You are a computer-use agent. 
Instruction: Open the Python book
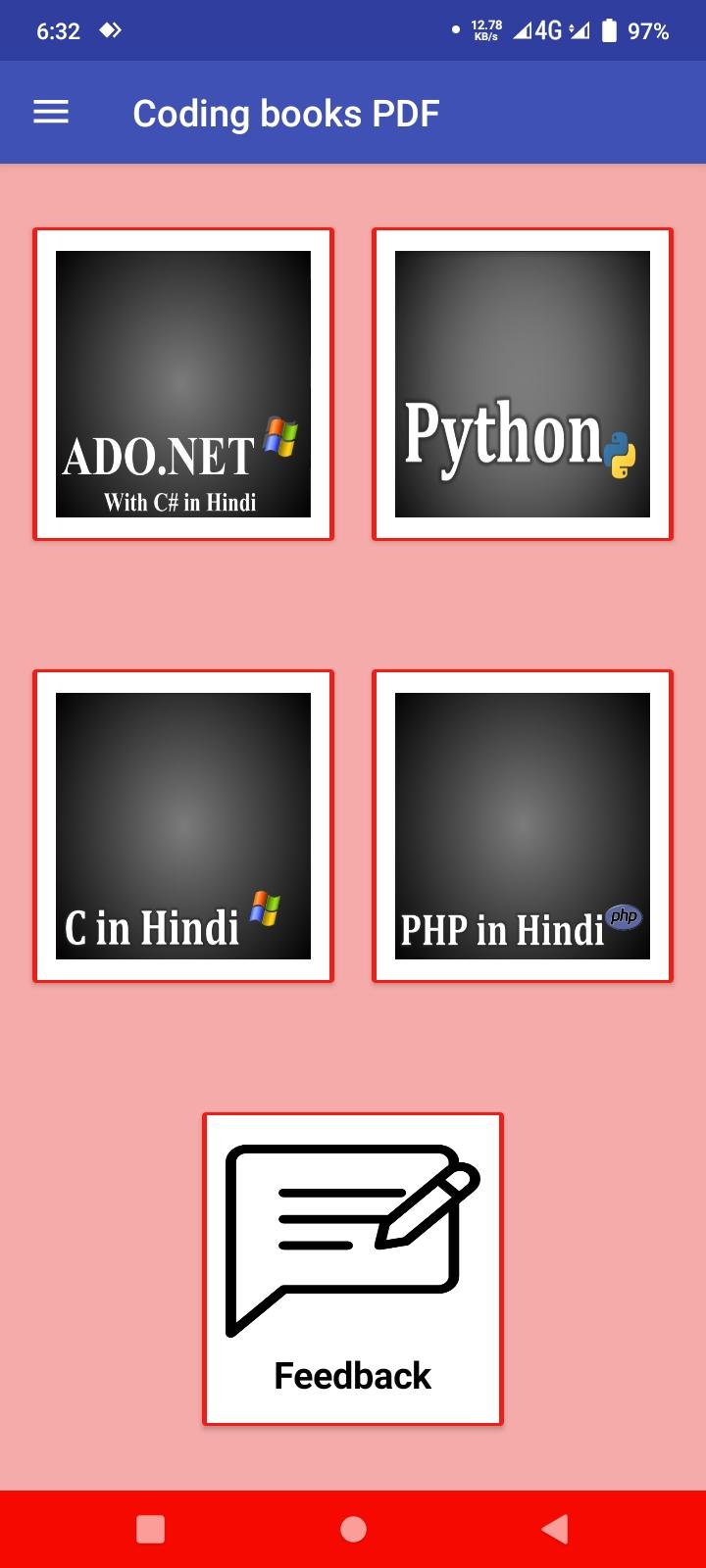tap(523, 384)
